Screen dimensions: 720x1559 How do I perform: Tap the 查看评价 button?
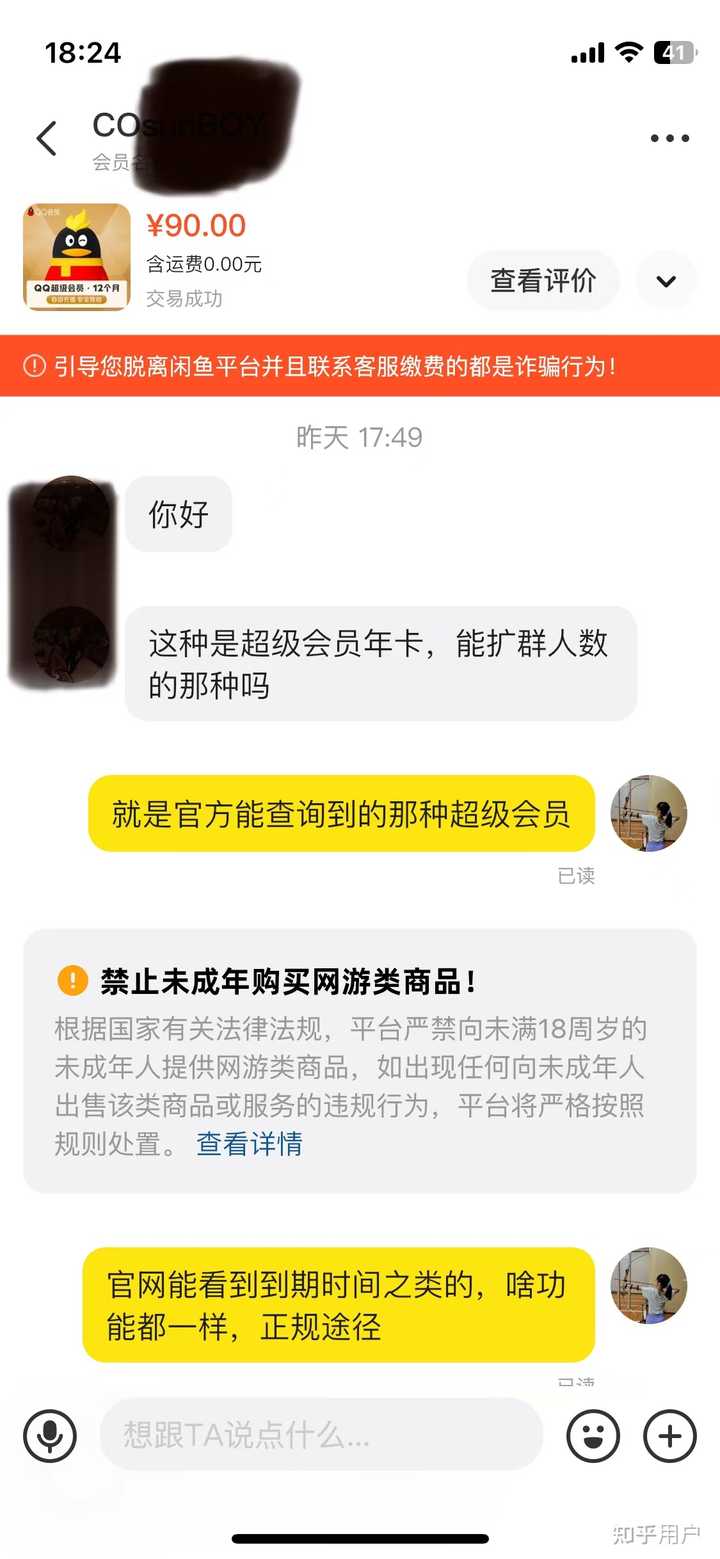coord(543,281)
